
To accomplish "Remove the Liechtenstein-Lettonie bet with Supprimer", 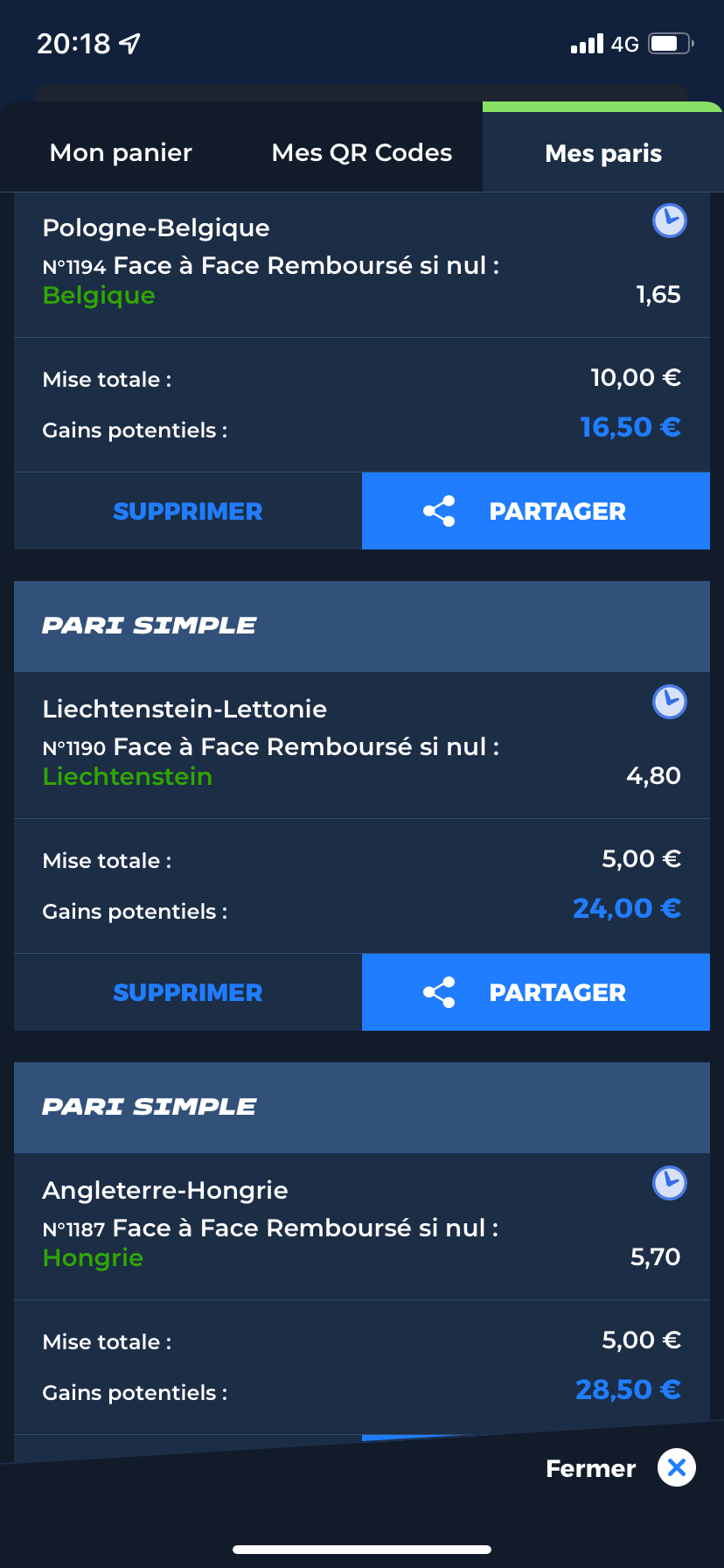I will tap(188, 992).
